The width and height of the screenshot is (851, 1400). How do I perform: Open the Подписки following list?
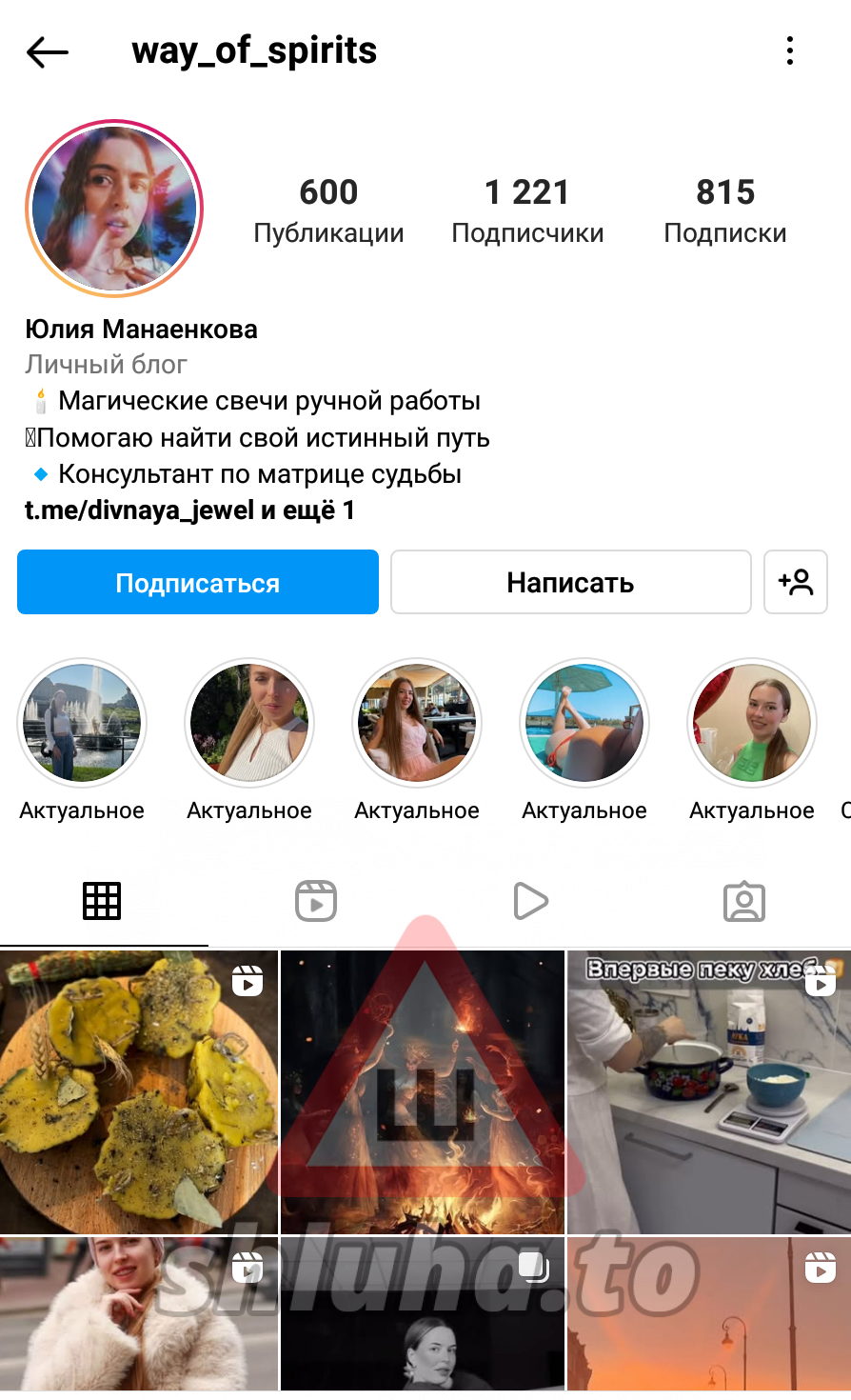coord(724,211)
